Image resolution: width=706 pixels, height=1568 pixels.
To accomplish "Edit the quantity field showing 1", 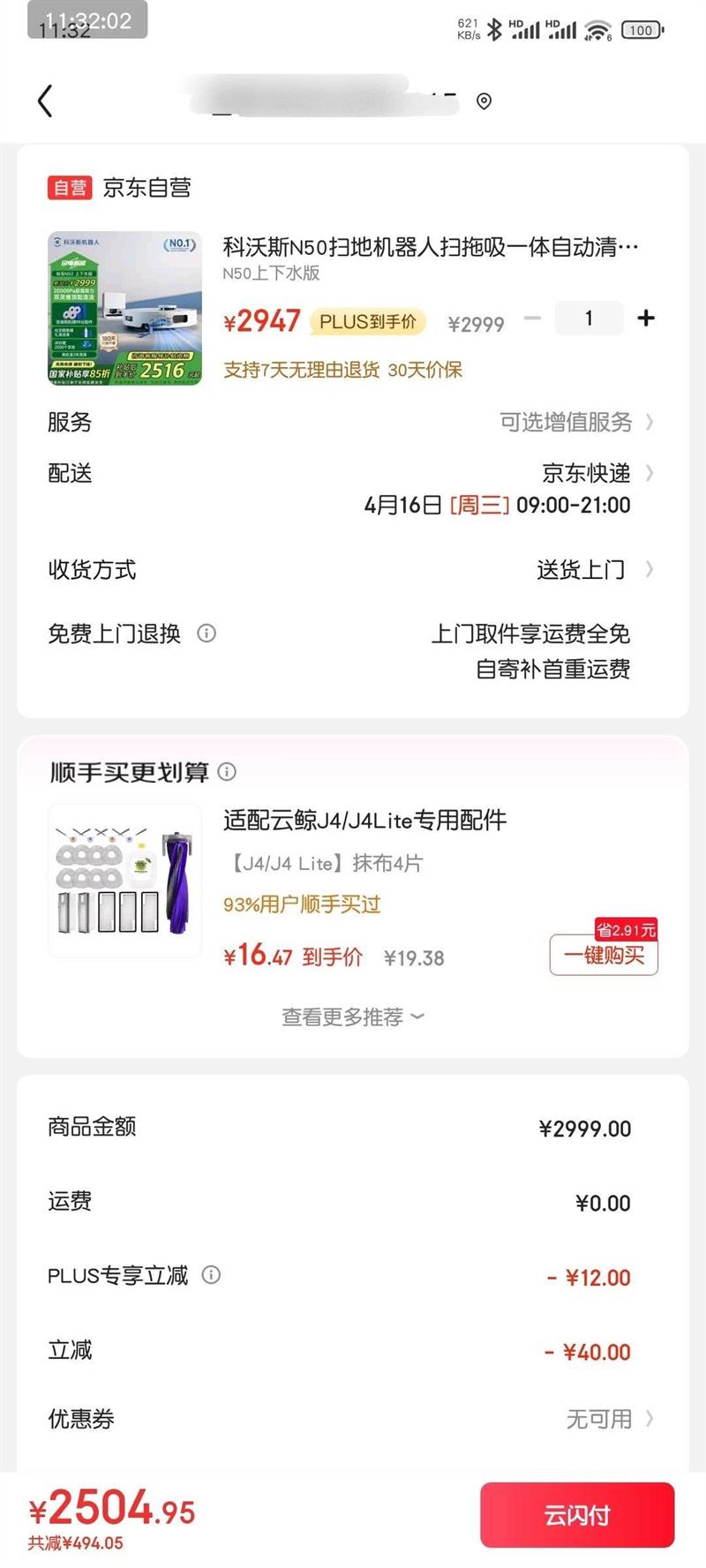I will pyautogui.click(x=589, y=319).
